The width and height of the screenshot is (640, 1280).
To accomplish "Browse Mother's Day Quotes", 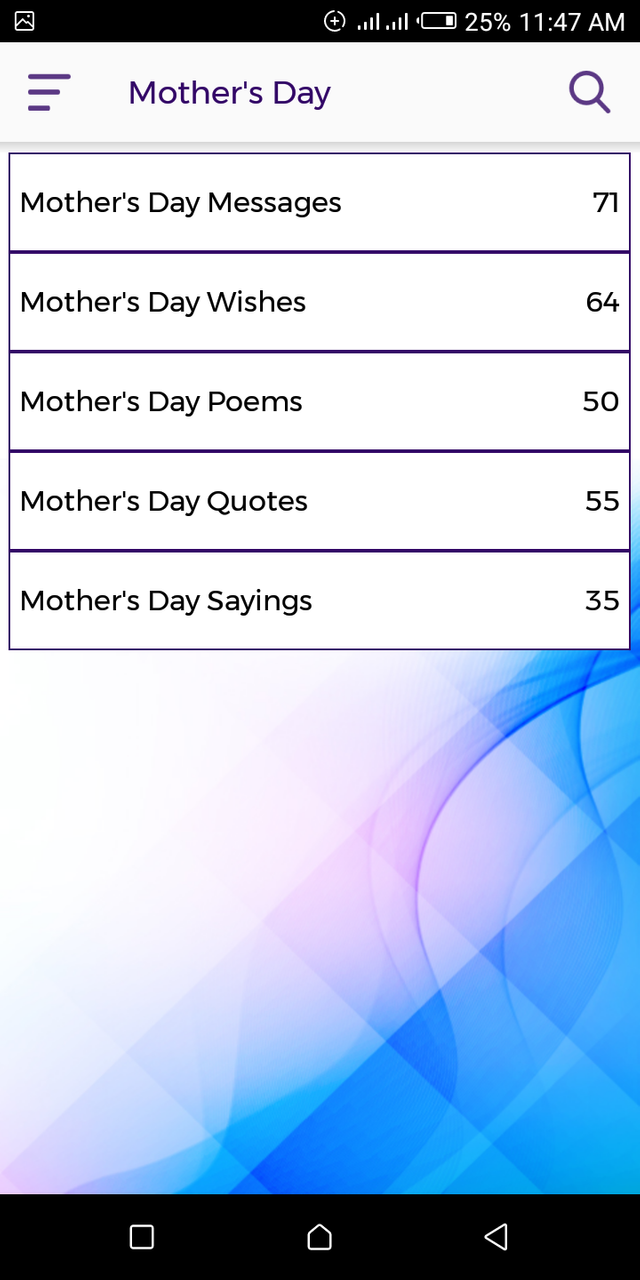I will (320, 501).
